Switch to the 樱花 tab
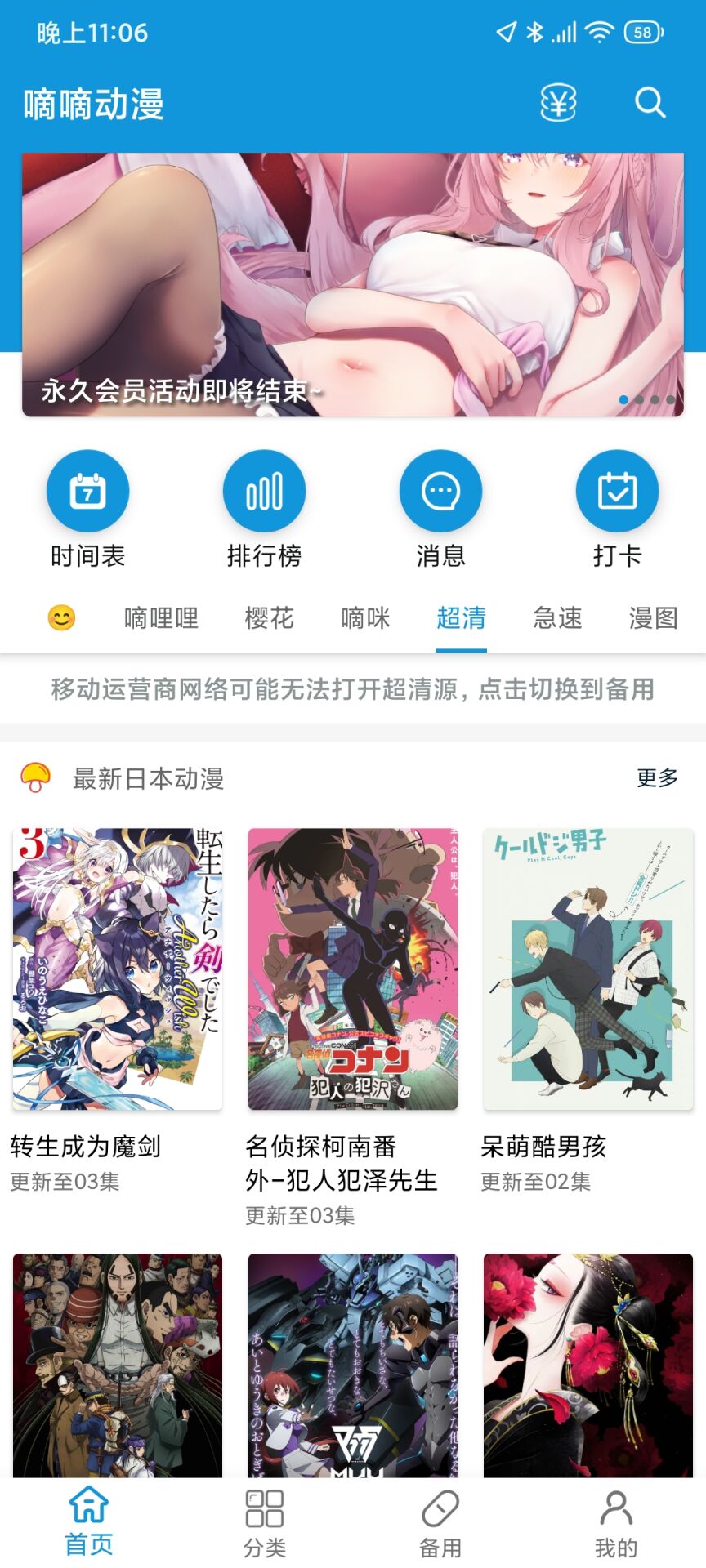Screen dimensions: 706x1568 point(269,618)
